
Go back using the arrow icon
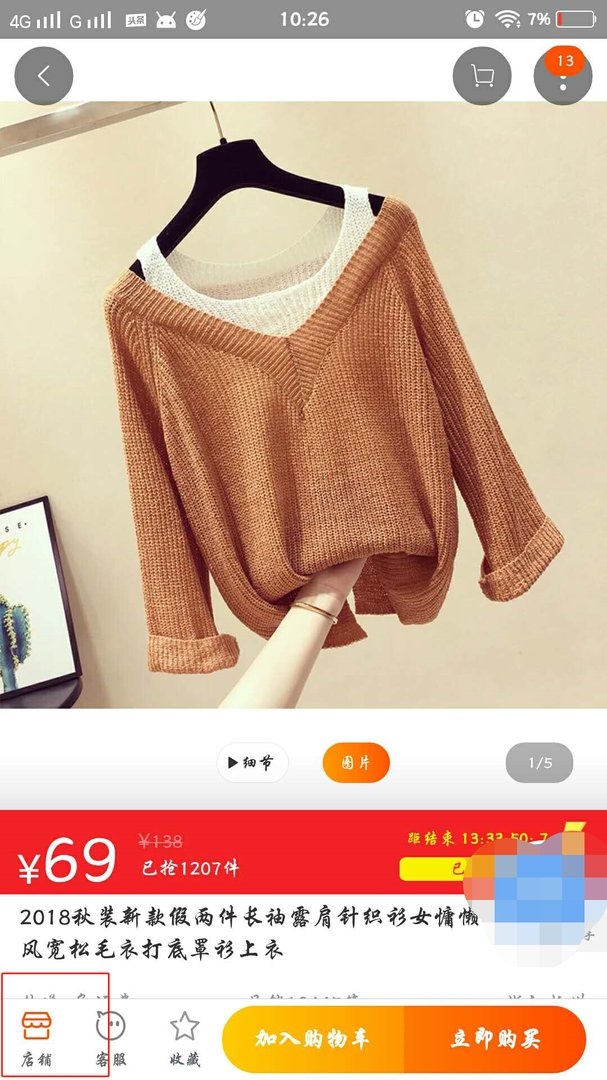pyautogui.click(x=43, y=76)
